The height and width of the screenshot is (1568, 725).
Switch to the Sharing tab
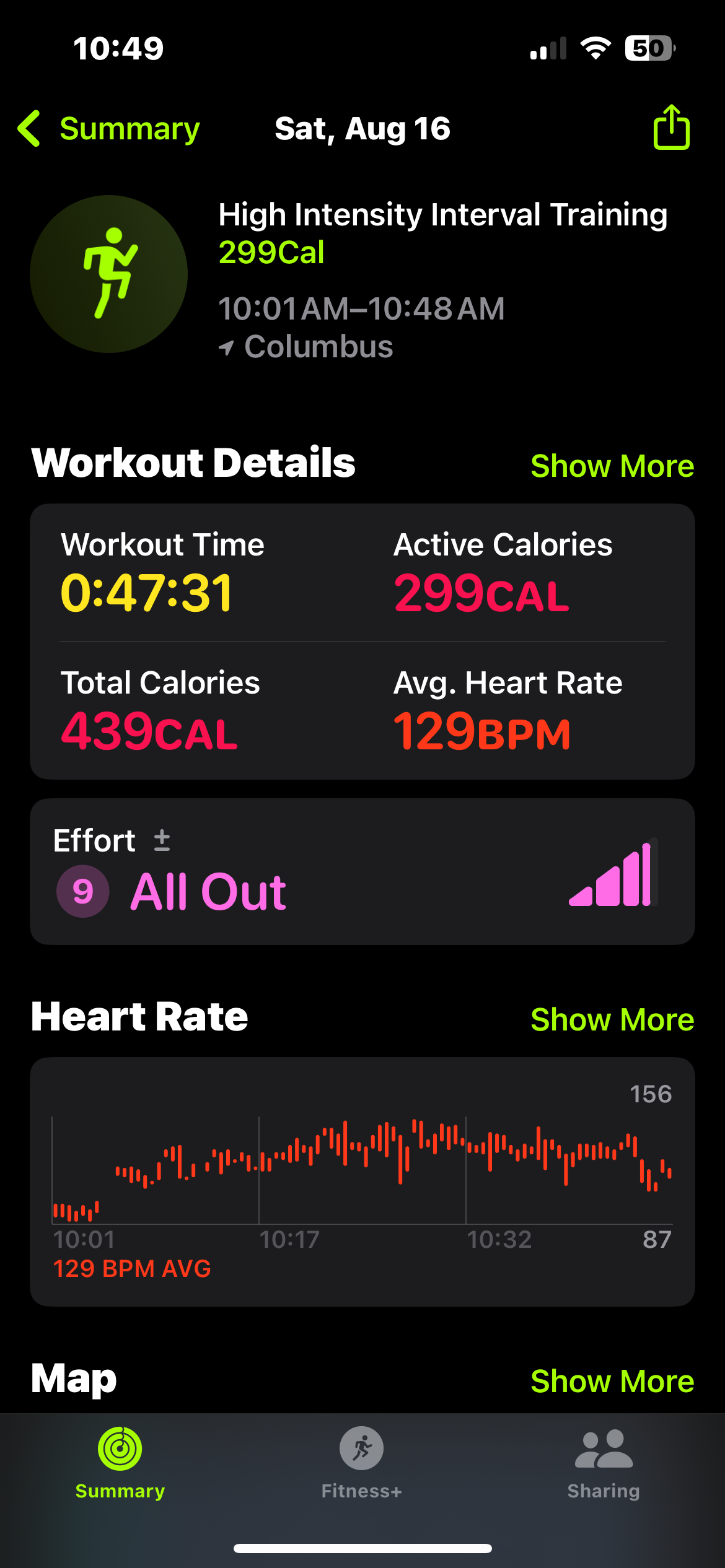[x=604, y=1464]
